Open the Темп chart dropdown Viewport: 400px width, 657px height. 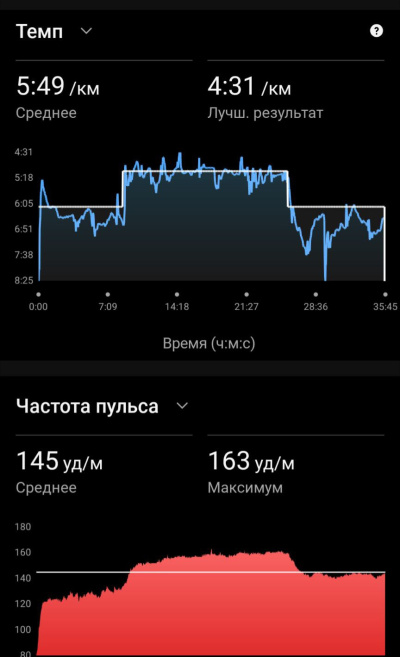click(86, 31)
